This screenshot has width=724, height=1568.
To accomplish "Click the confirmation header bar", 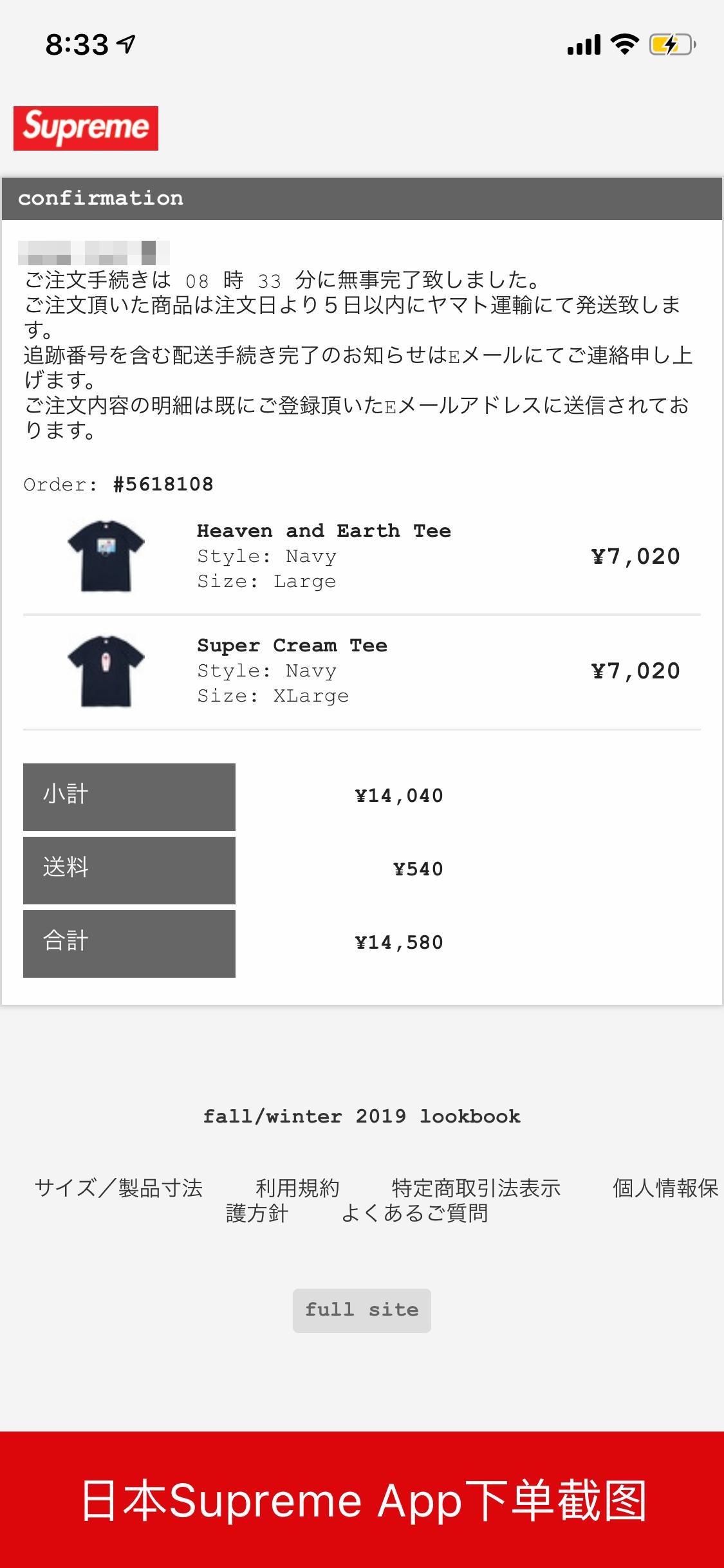I will point(362,198).
